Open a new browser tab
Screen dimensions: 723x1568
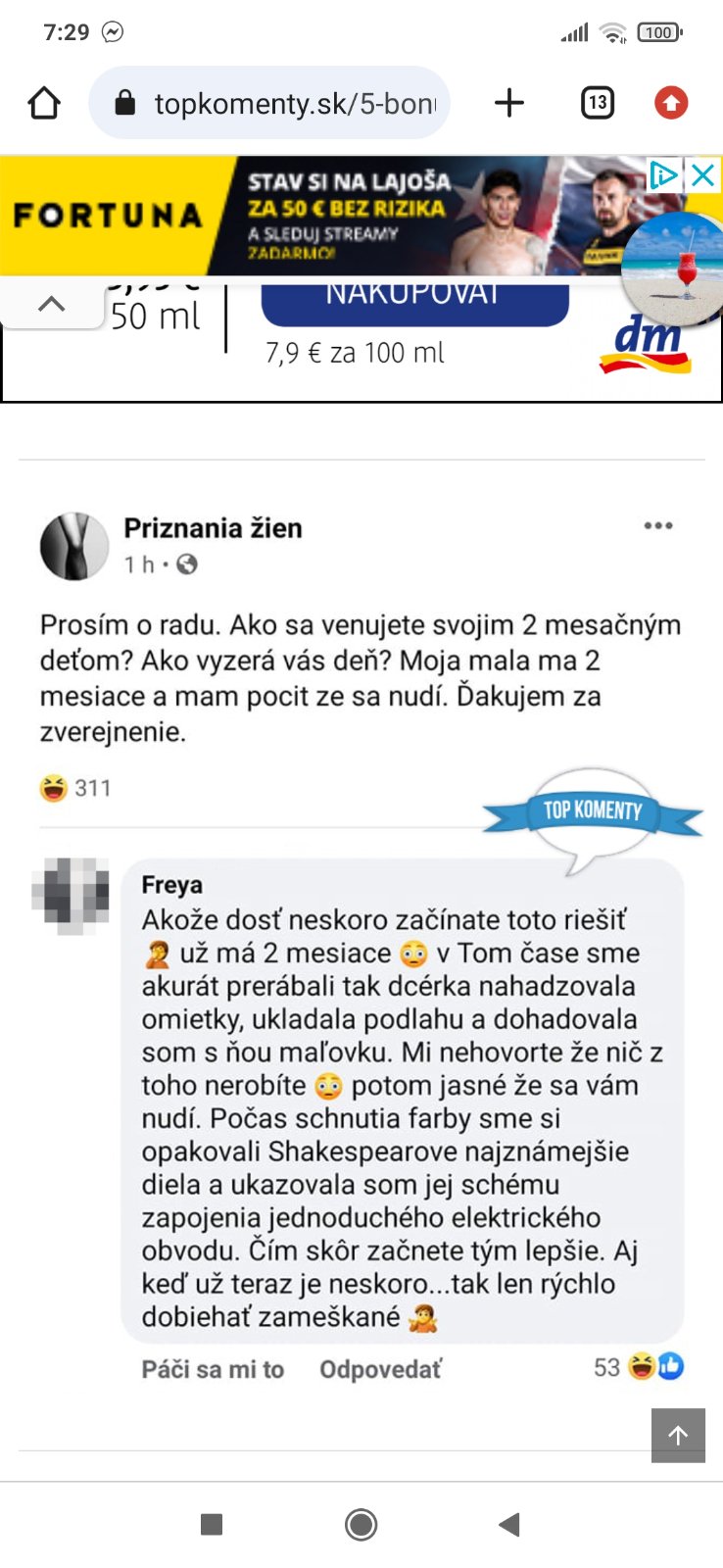tap(508, 103)
